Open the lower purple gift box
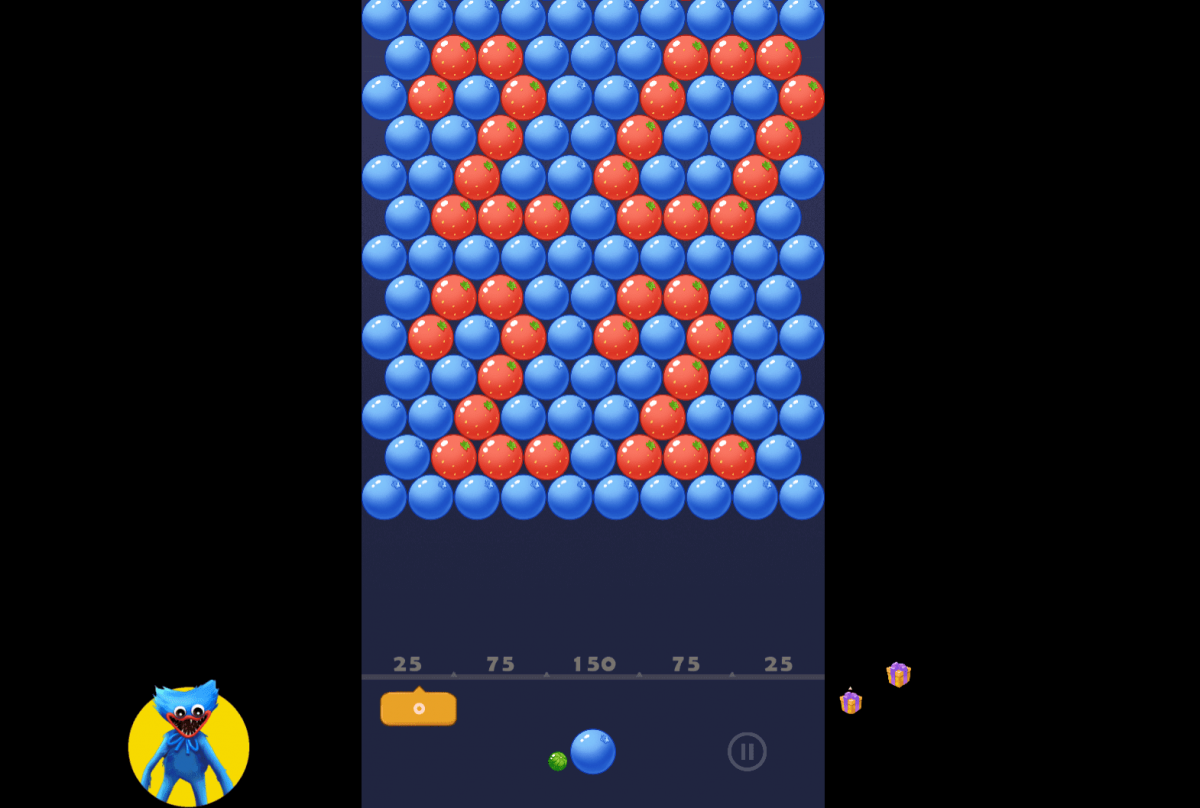1200x808 pixels. click(x=850, y=702)
